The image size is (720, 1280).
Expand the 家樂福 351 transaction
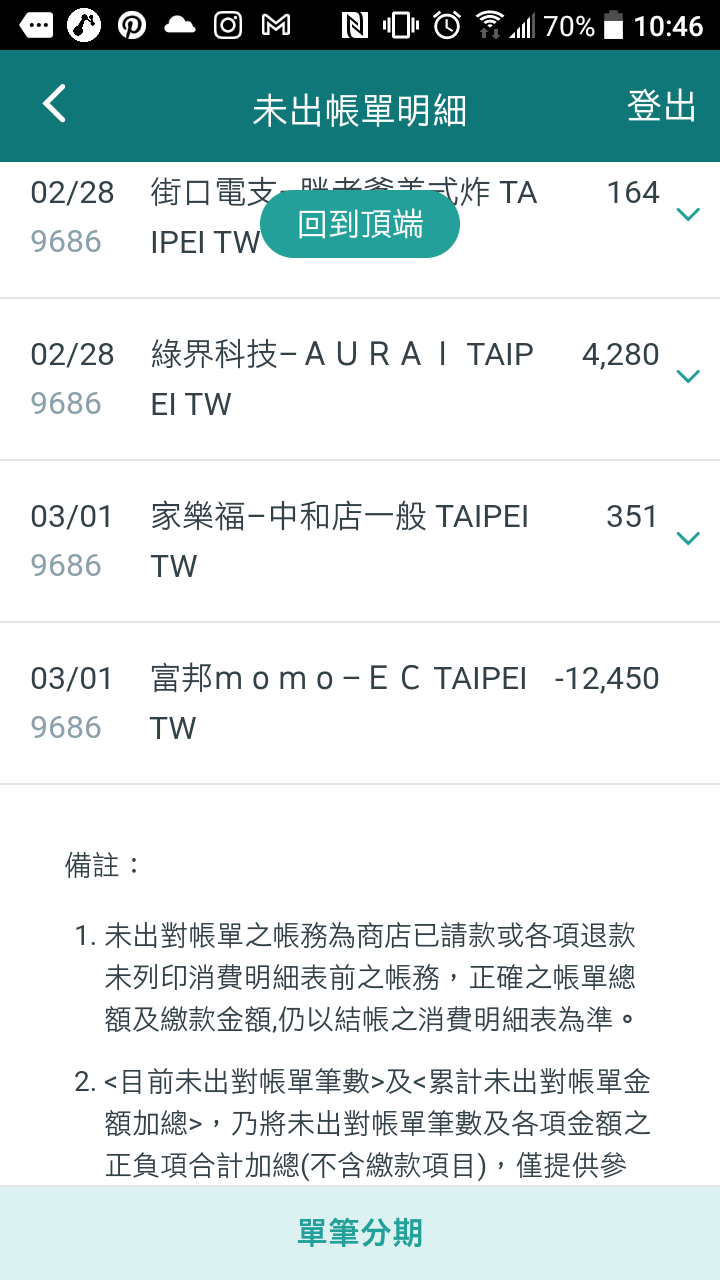pos(687,538)
